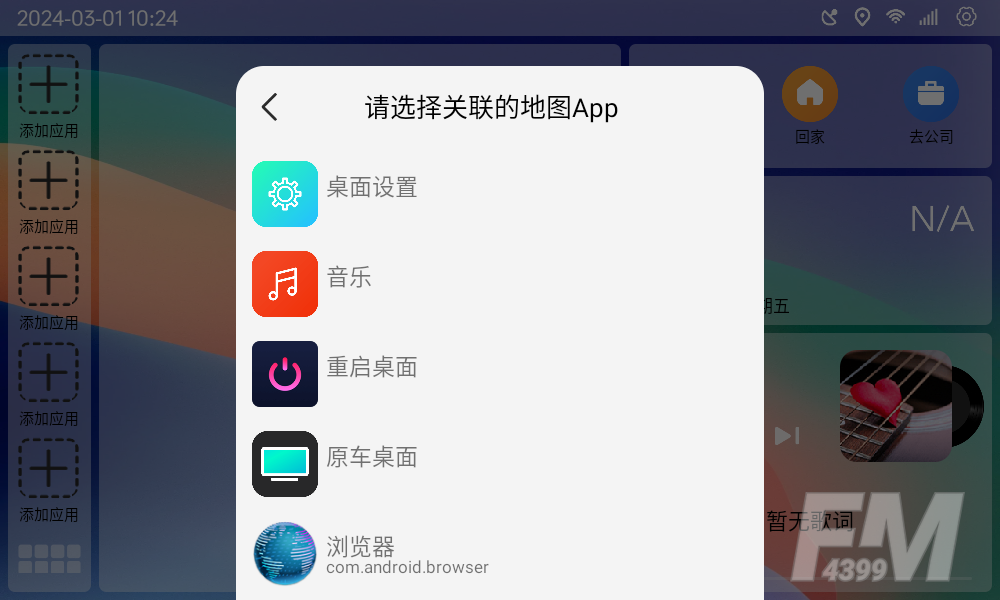Open the album art music card
This screenshot has width=1000, height=600.
(x=895, y=405)
